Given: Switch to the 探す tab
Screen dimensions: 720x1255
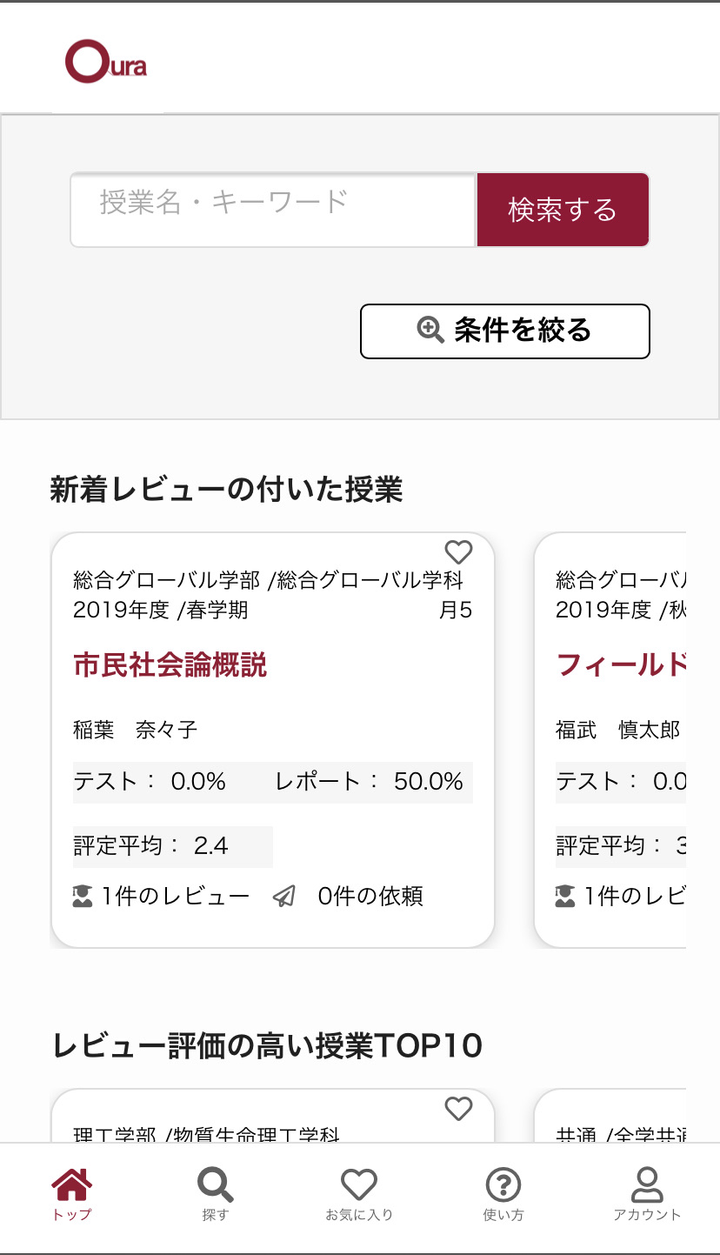Looking at the screenshot, I should click(x=215, y=1195).
